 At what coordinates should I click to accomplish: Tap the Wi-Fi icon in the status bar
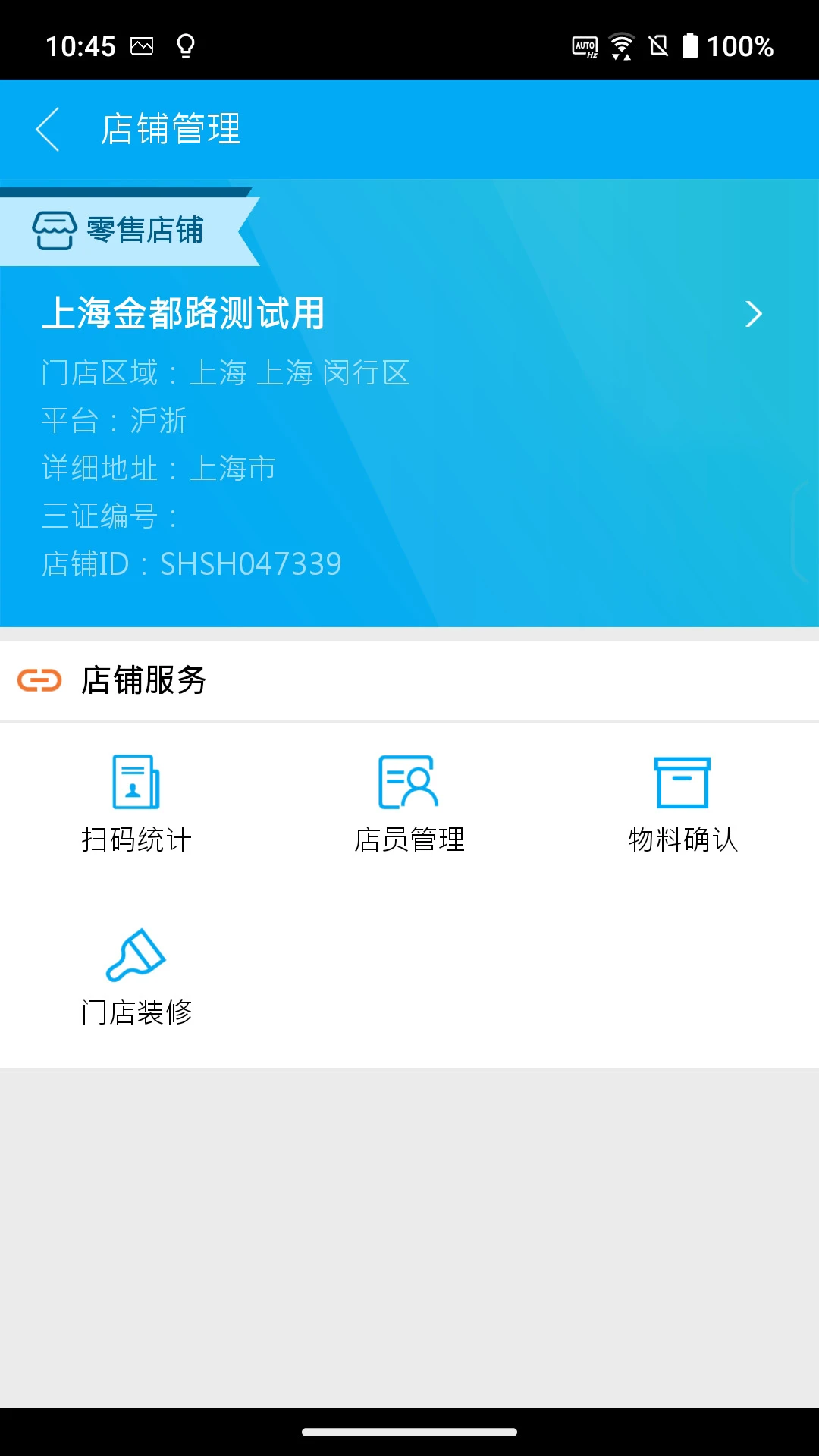pyautogui.click(x=622, y=46)
